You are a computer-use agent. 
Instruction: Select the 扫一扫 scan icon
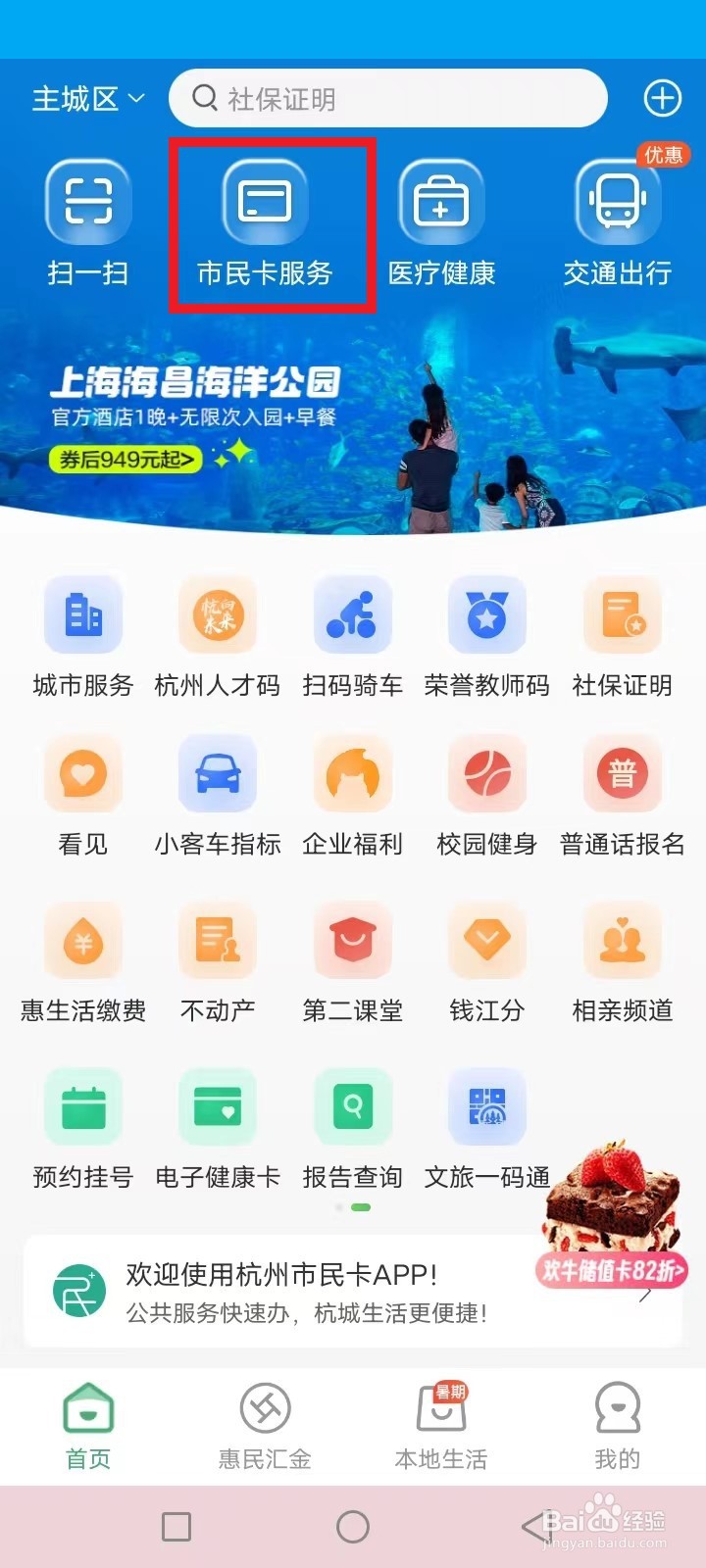click(x=88, y=220)
